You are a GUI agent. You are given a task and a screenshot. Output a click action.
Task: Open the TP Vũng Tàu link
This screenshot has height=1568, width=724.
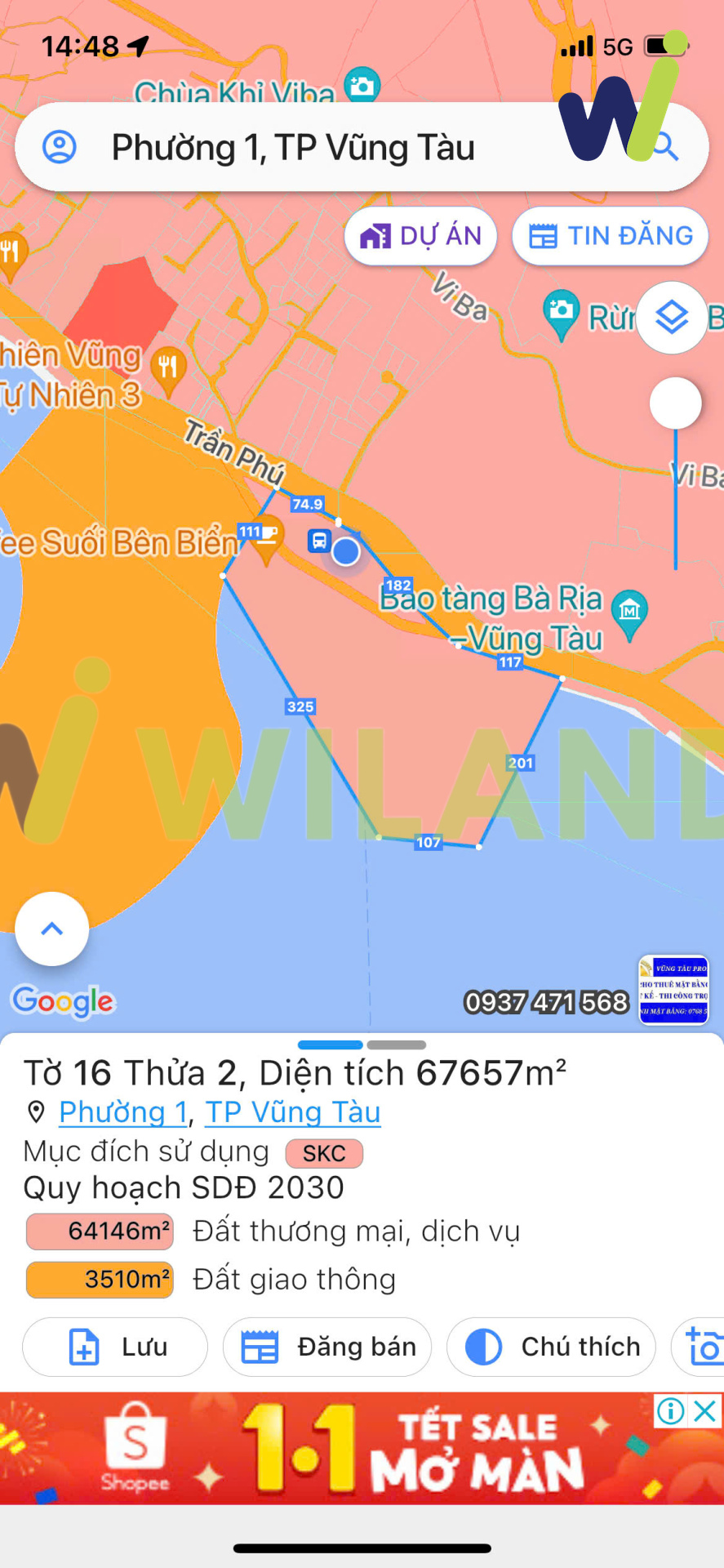click(x=292, y=1112)
